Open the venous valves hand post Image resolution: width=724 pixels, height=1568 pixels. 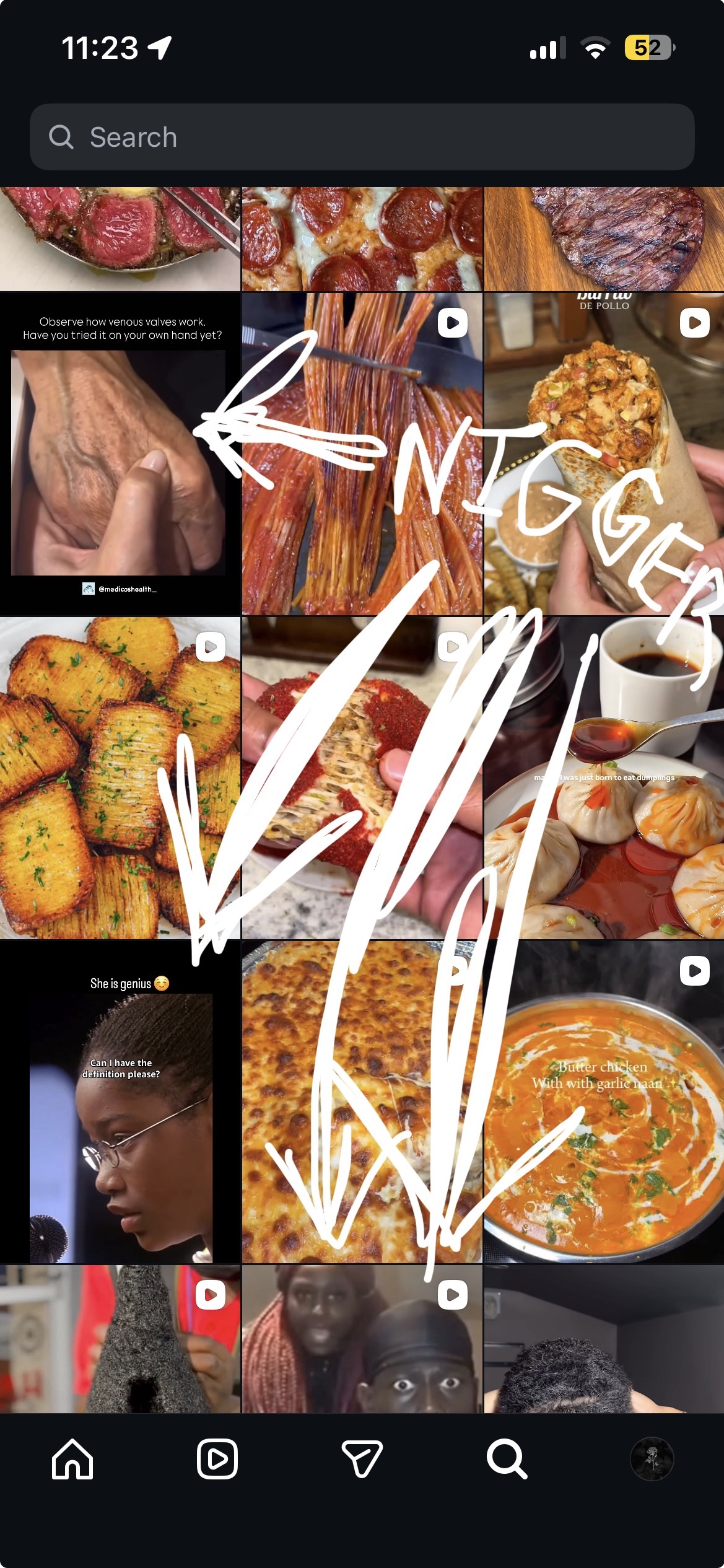pyautogui.click(x=120, y=454)
